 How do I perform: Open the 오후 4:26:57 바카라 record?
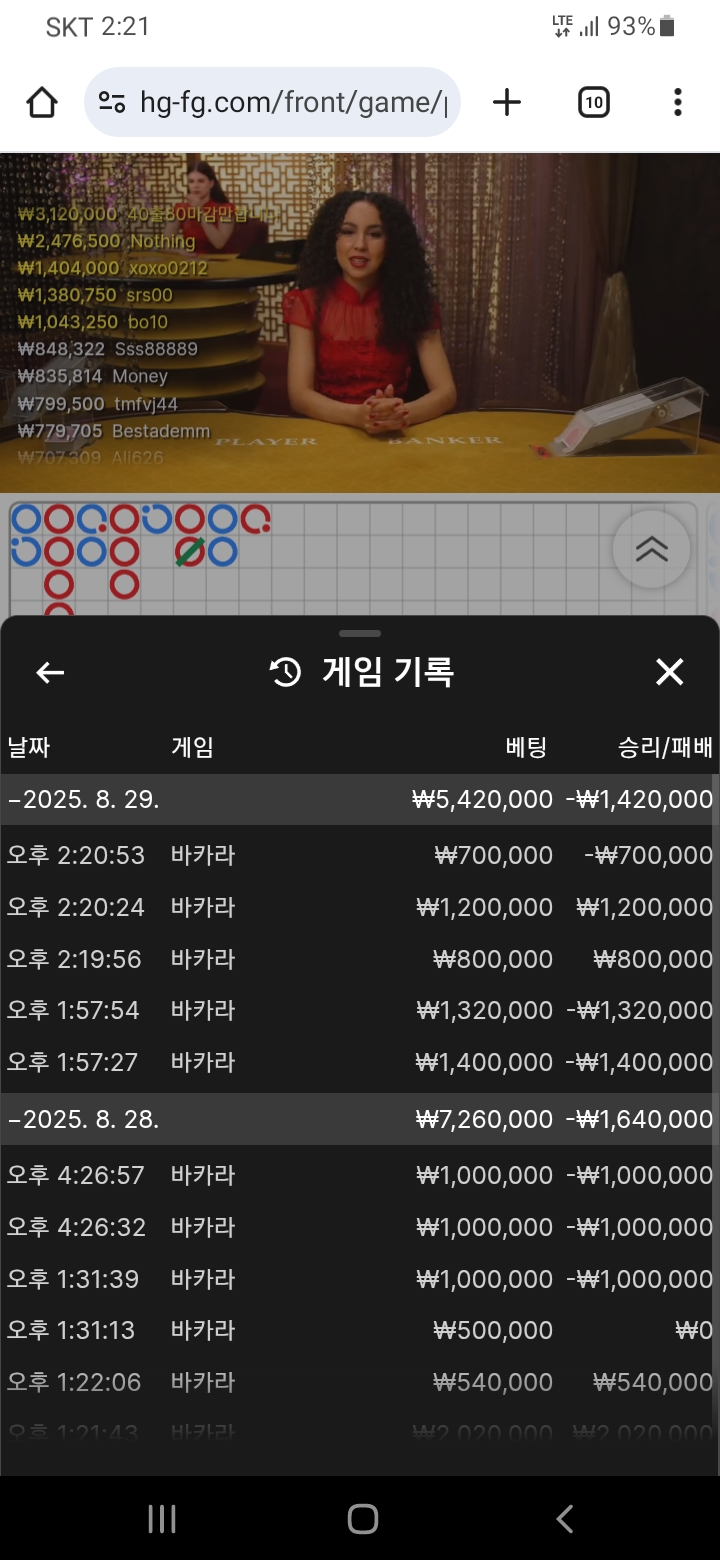(360, 1176)
